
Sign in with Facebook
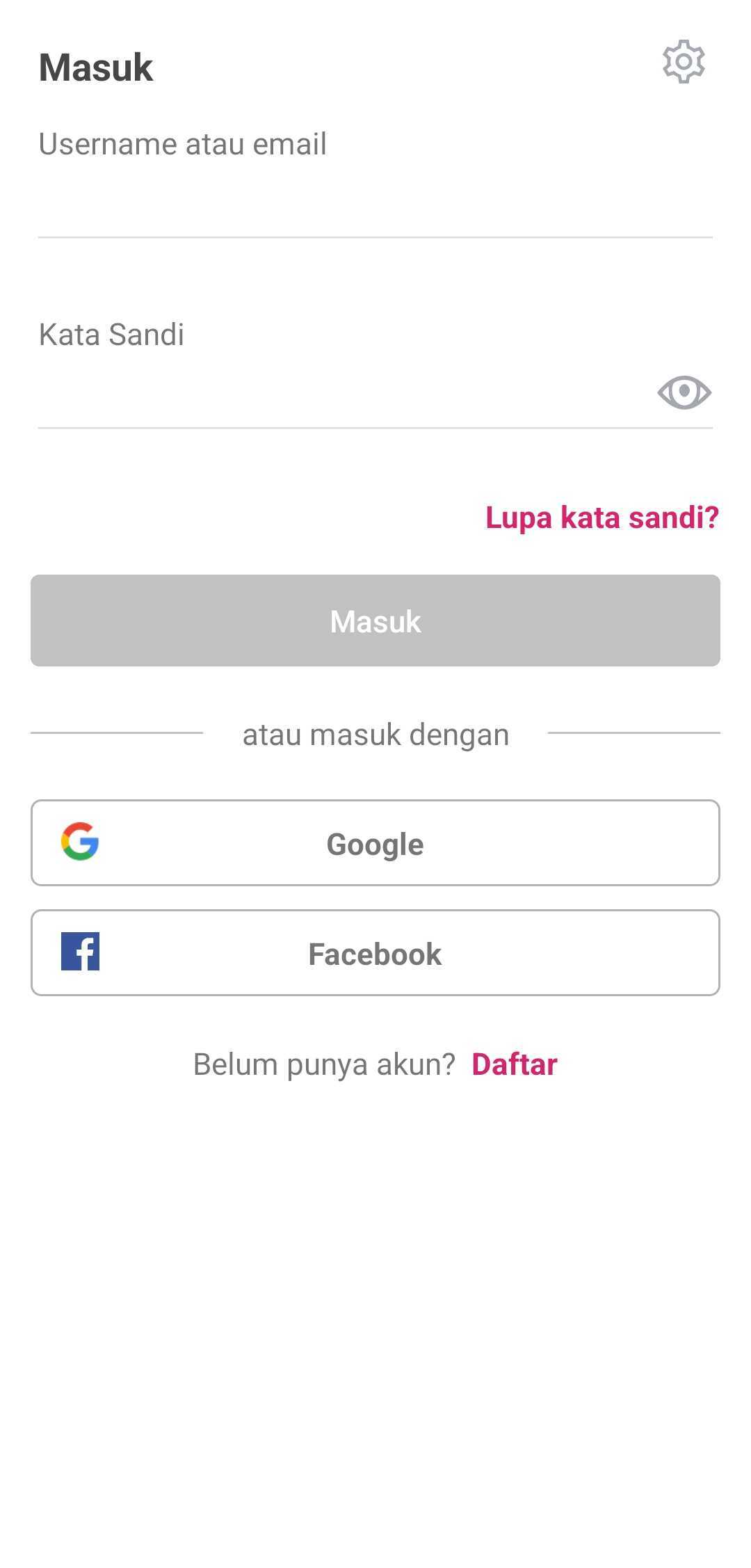(x=375, y=953)
